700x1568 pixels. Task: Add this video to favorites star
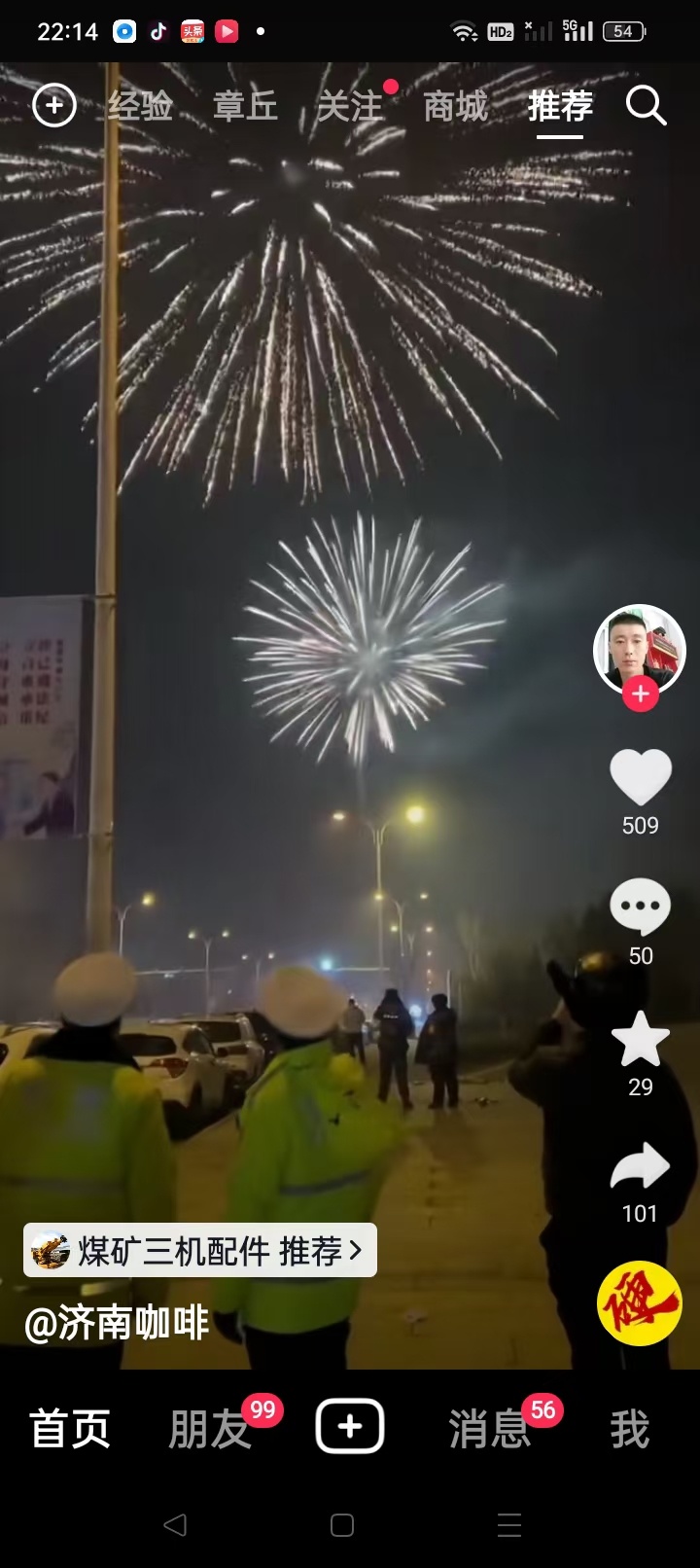[640, 1039]
